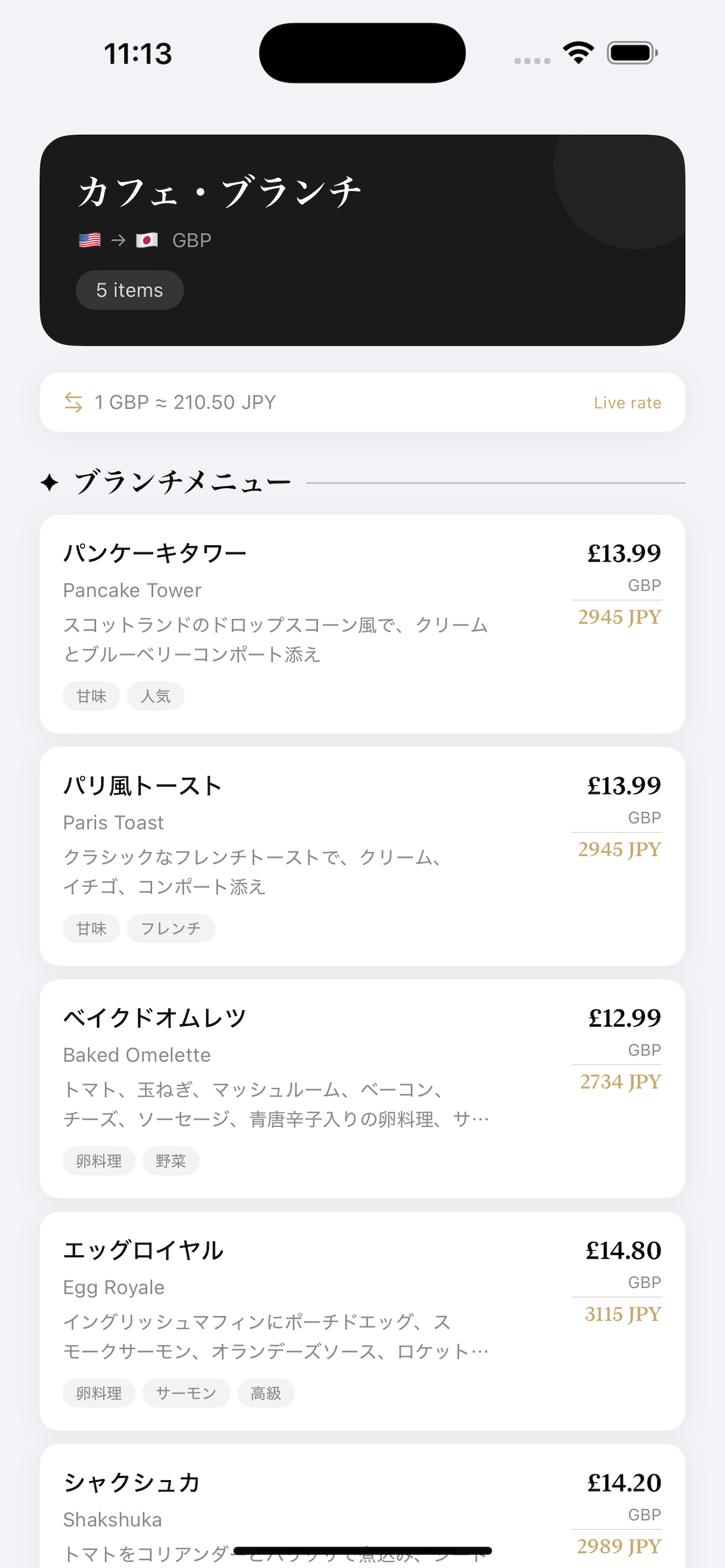Select the フレンチ tag on Paris Toast
725x1568 pixels.
(171, 928)
